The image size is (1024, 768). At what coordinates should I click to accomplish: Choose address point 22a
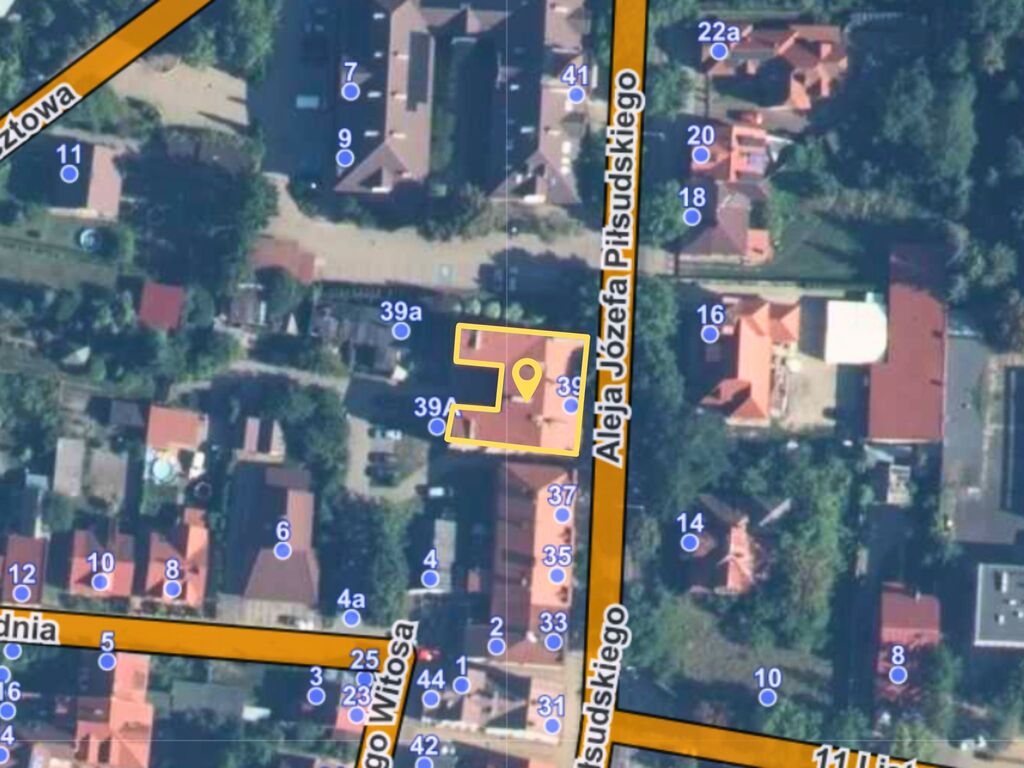coord(719,51)
